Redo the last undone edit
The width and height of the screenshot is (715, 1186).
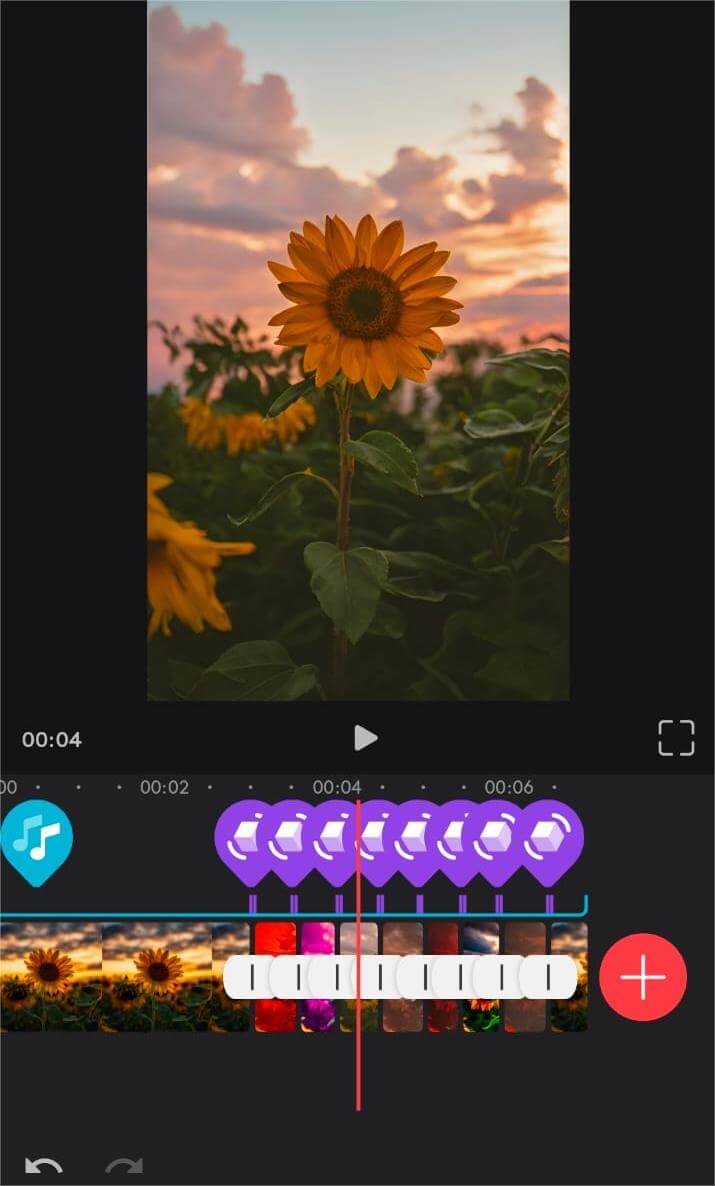[124, 1167]
